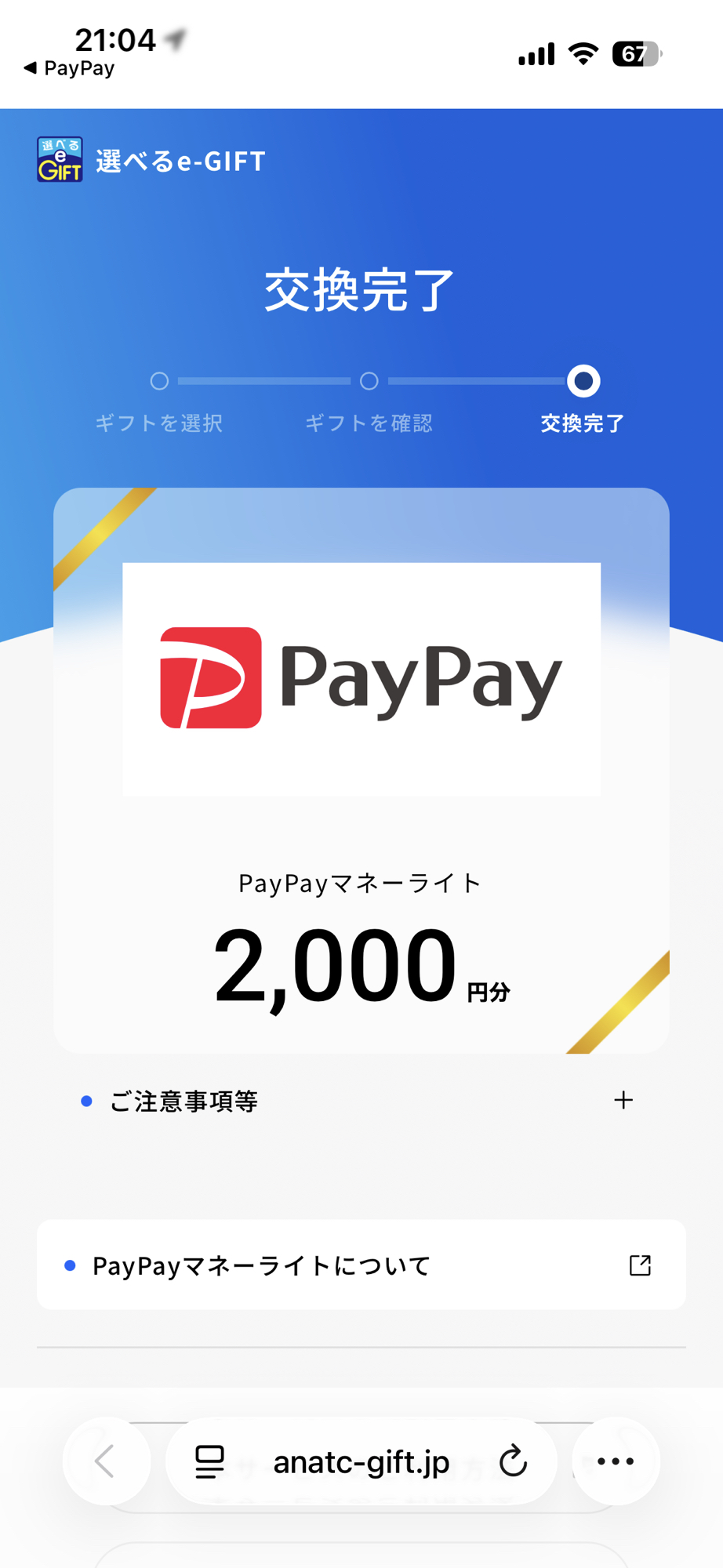
Task: Open PayPayマネーライトについて link
Action: (x=361, y=1265)
